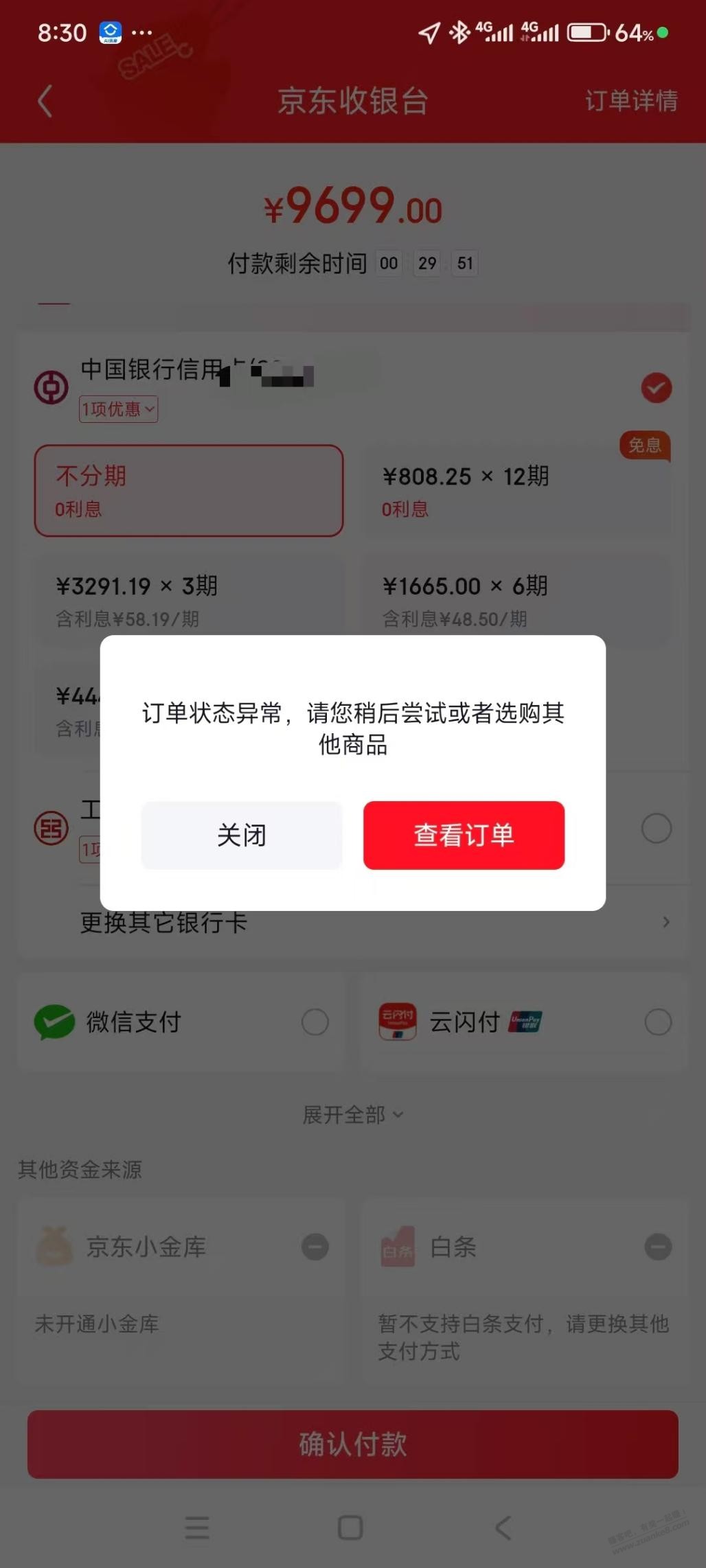Viewport: 706px width, 1568px height.
Task: Select 云闪付 as payment method
Action: pos(524,1022)
